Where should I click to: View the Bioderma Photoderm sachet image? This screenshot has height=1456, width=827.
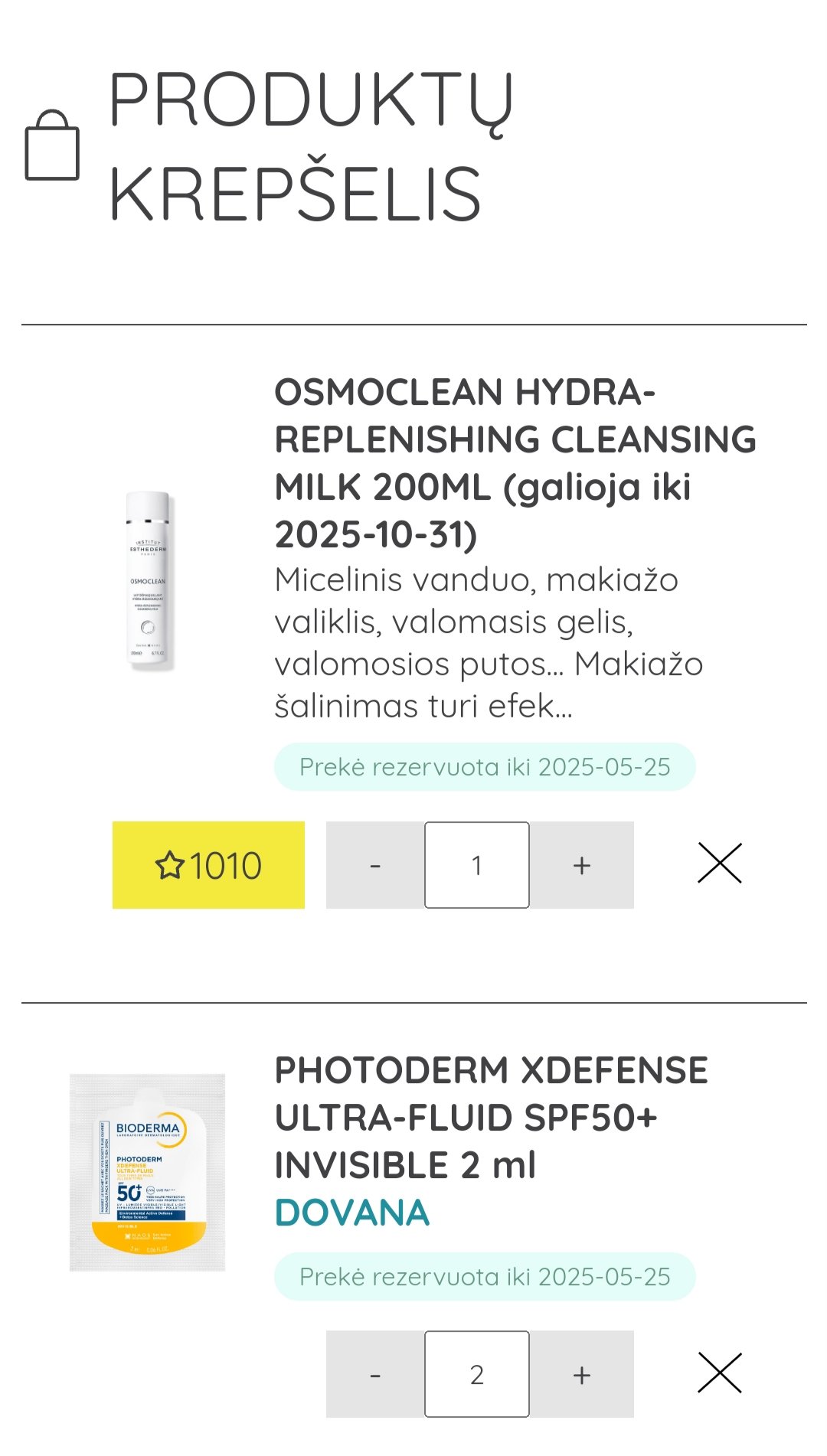tap(148, 1173)
